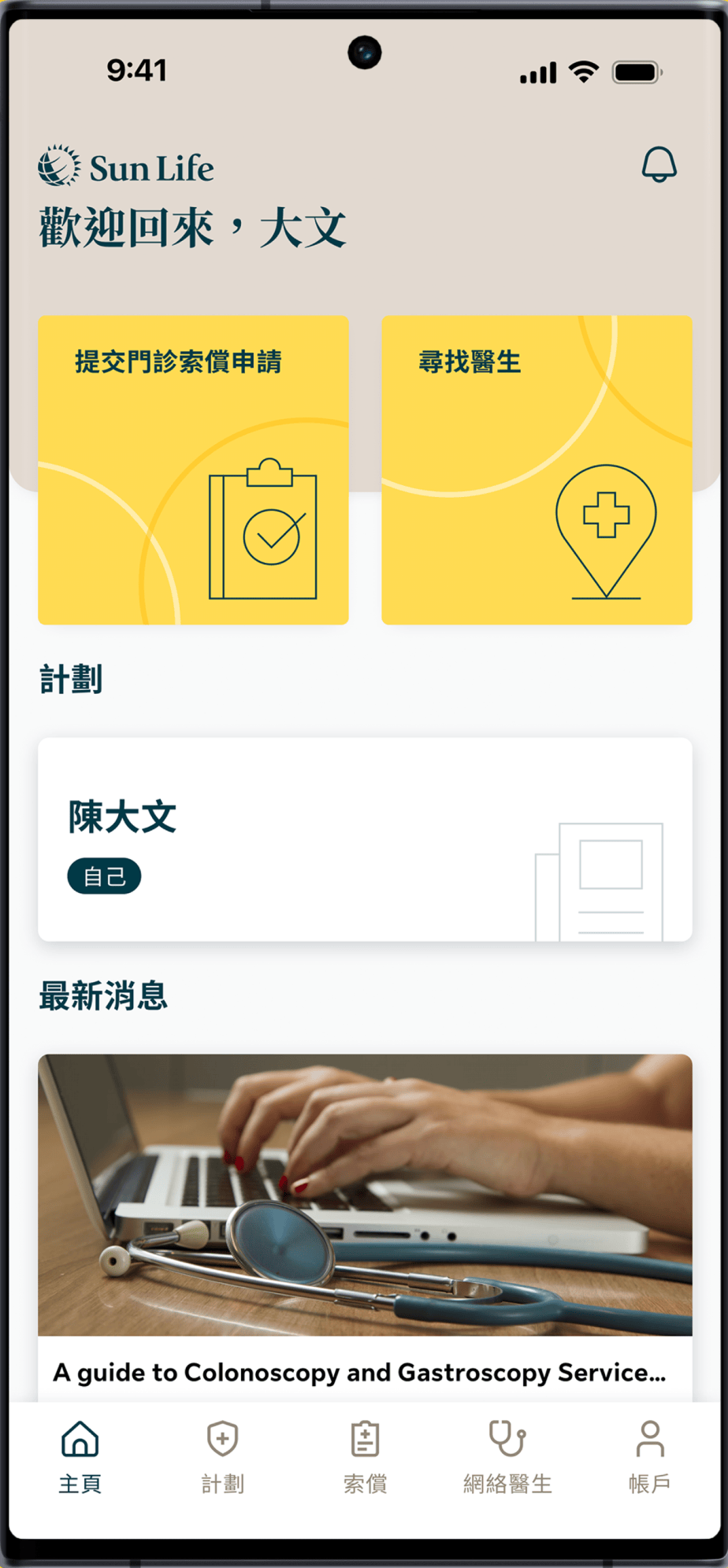Switch to the 主頁 tab
Viewport: 728px width, 1568px height.
(x=80, y=1457)
